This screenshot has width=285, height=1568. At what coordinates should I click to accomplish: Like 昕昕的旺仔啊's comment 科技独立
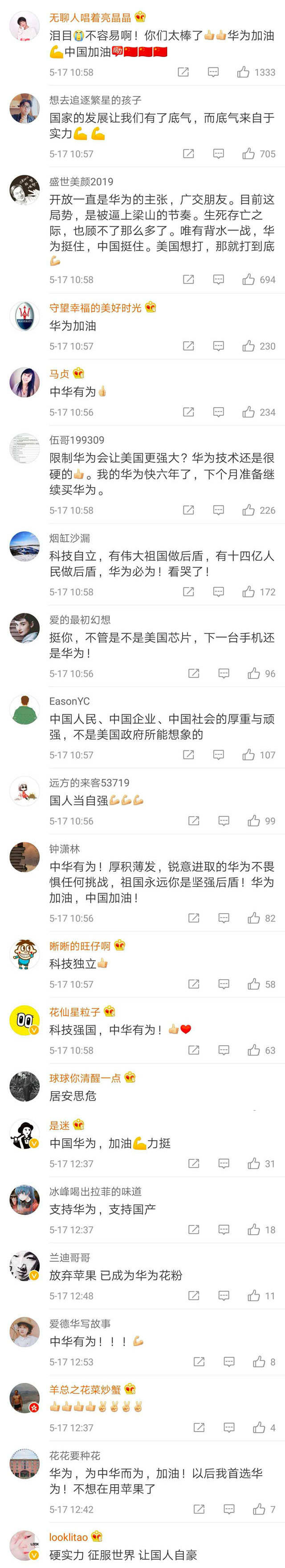[x=253, y=984]
